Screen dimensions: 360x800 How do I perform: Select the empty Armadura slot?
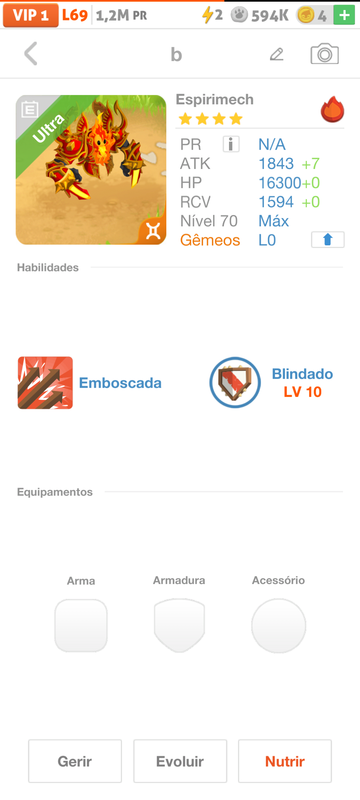point(179,626)
